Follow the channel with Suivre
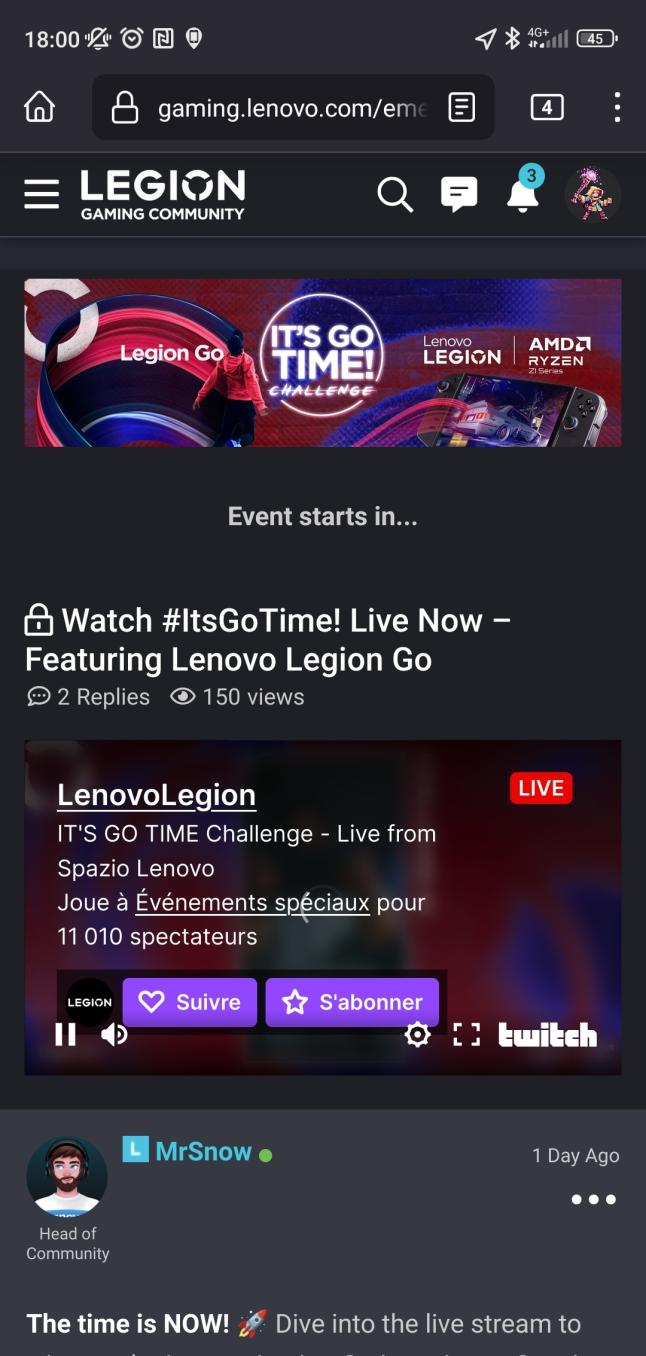This screenshot has height=1356, width=646. click(190, 1002)
